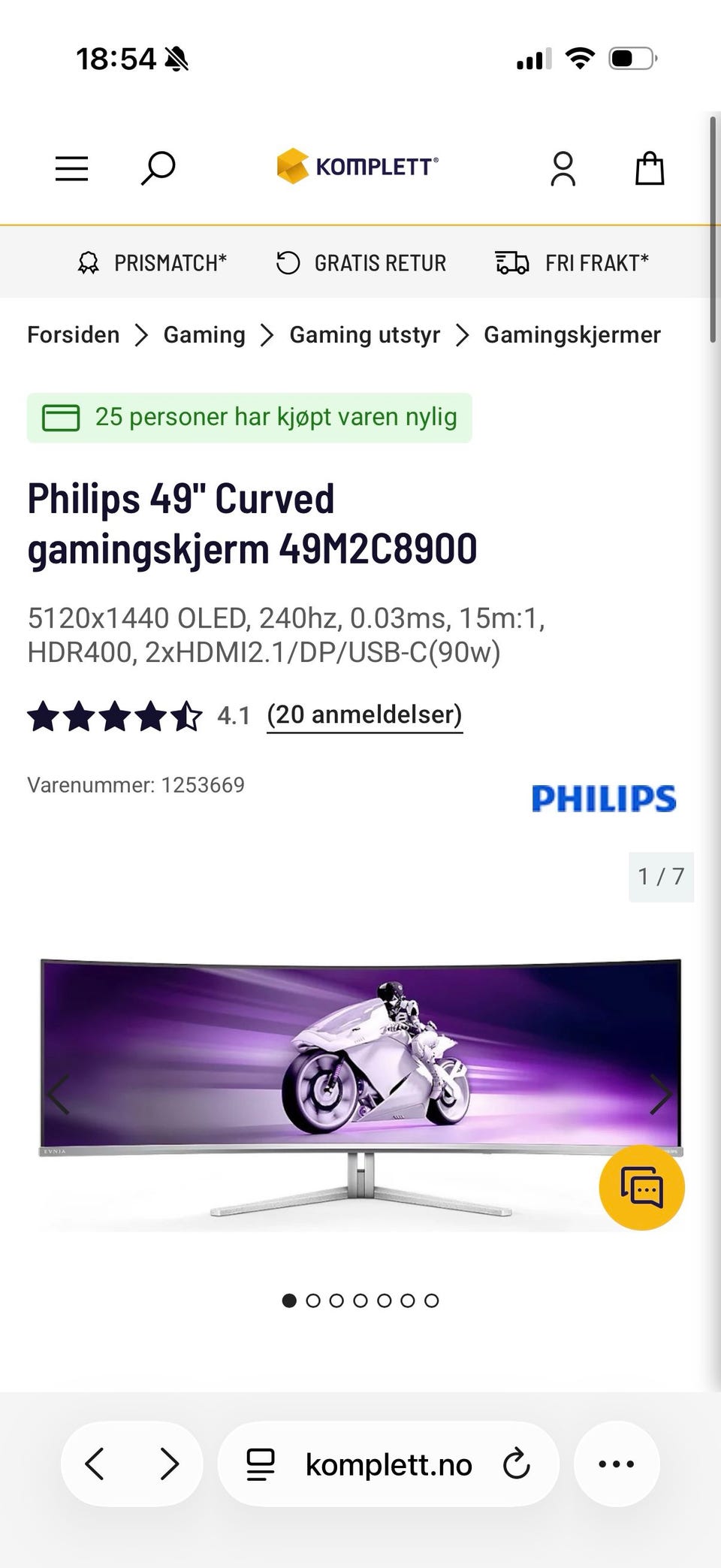Open the hamburger navigation menu
The image size is (721, 1568).
coord(71,168)
